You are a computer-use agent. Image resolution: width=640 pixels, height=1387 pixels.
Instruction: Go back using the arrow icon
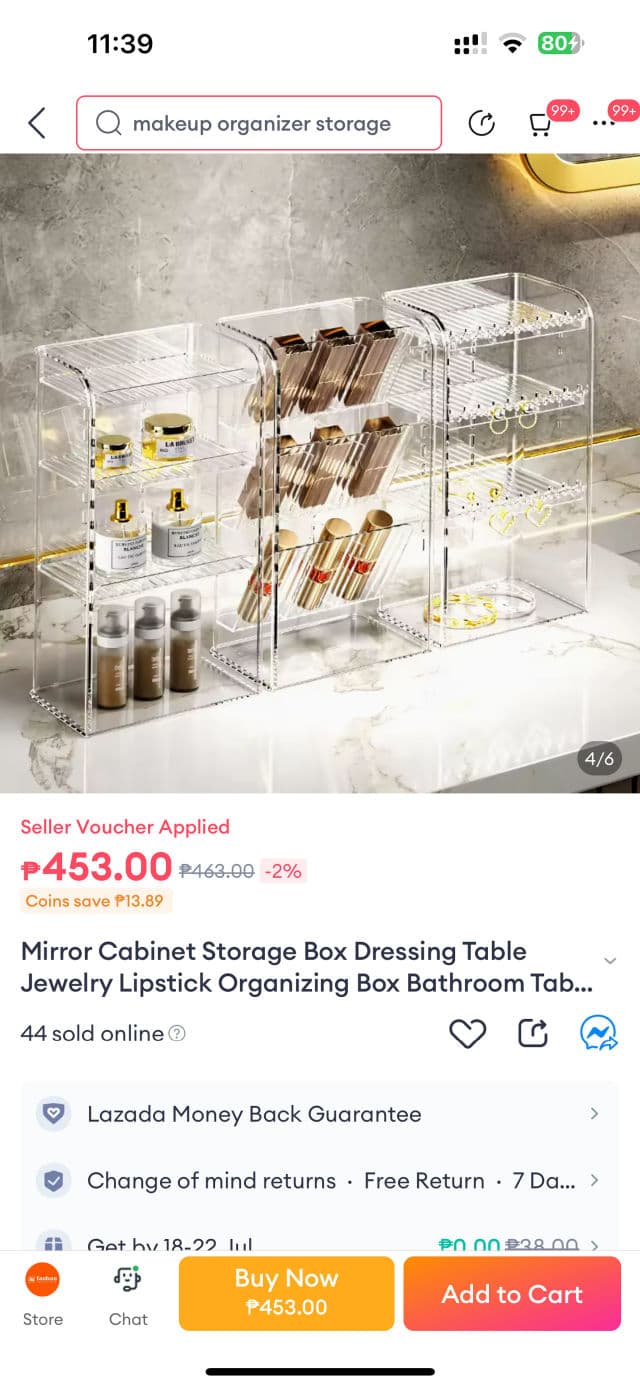(x=37, y=124)
